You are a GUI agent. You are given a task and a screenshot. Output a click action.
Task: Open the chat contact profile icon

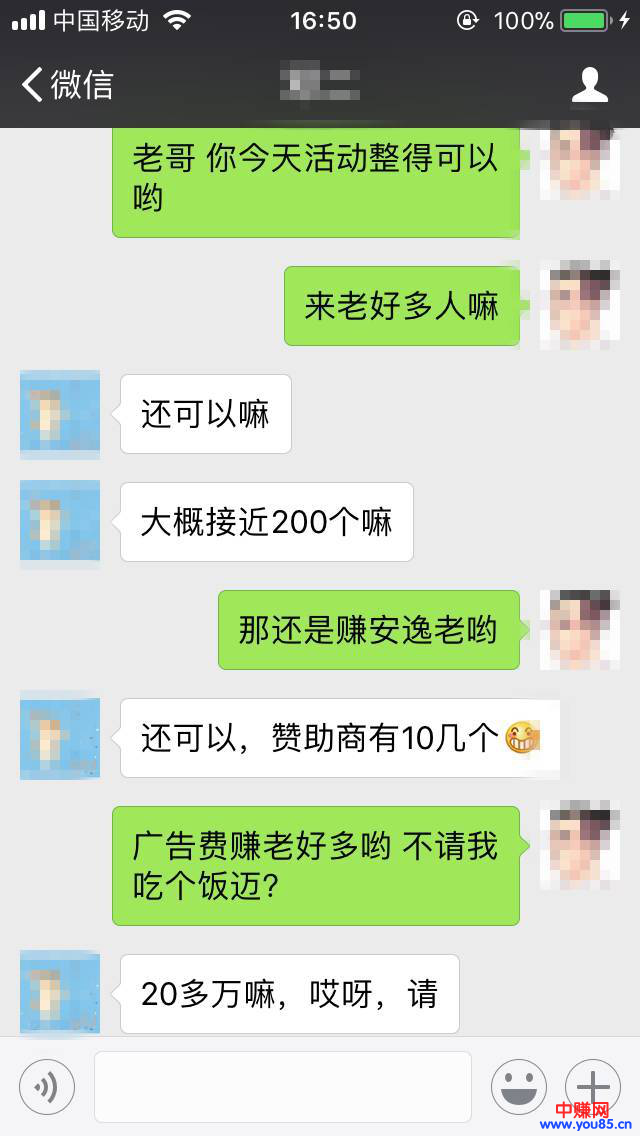click(x=590, y=85)
